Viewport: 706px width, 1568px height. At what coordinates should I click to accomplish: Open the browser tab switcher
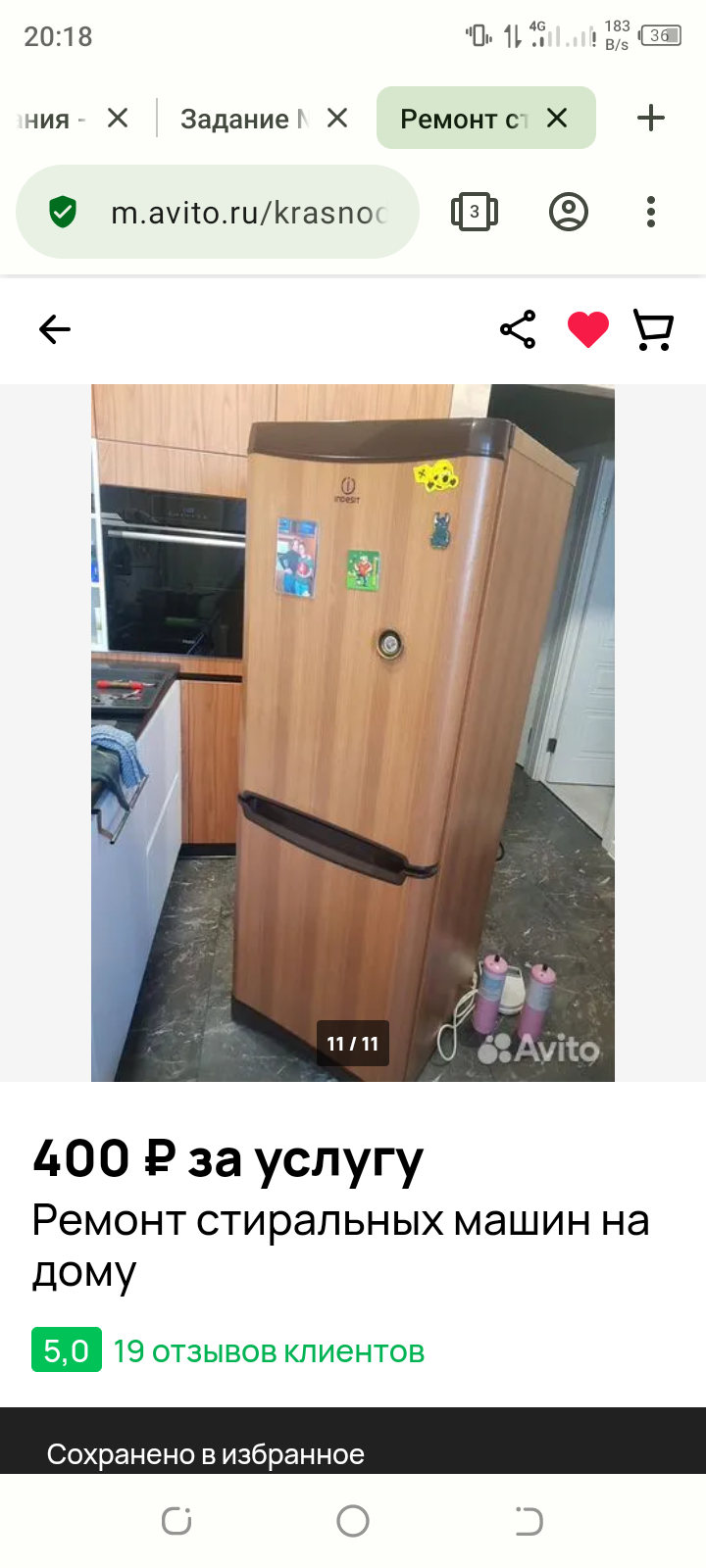coord(475,212)
